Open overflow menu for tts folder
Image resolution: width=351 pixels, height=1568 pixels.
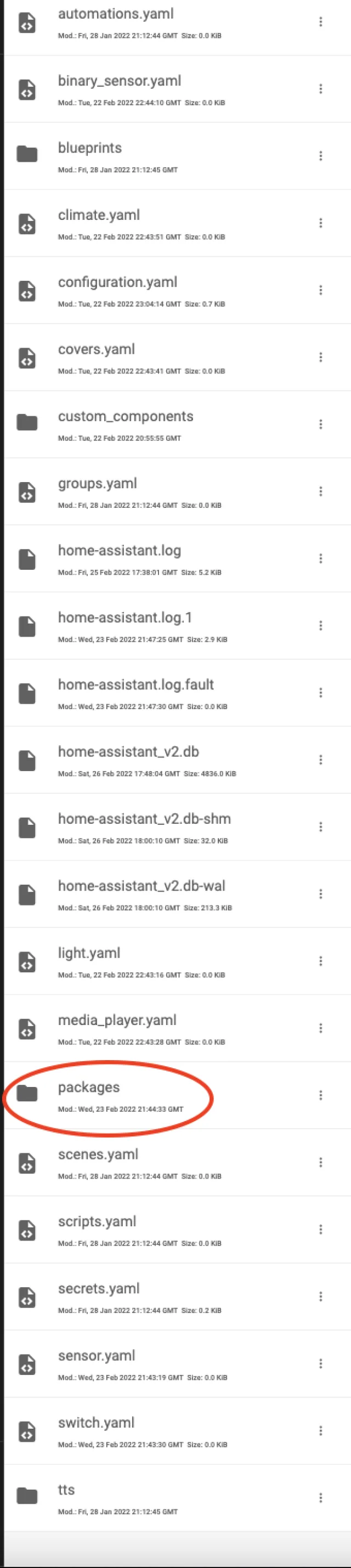point(321,1497)
